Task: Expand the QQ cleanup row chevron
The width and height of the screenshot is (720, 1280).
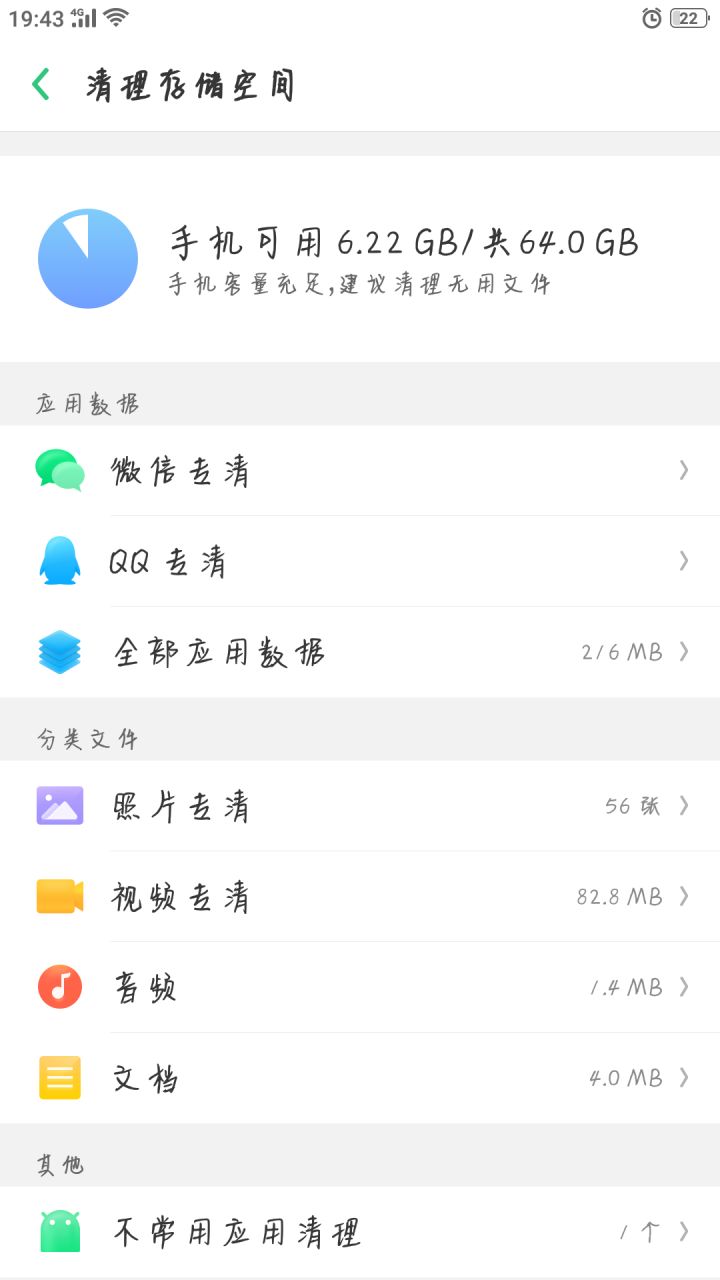Action: (682, 561)
